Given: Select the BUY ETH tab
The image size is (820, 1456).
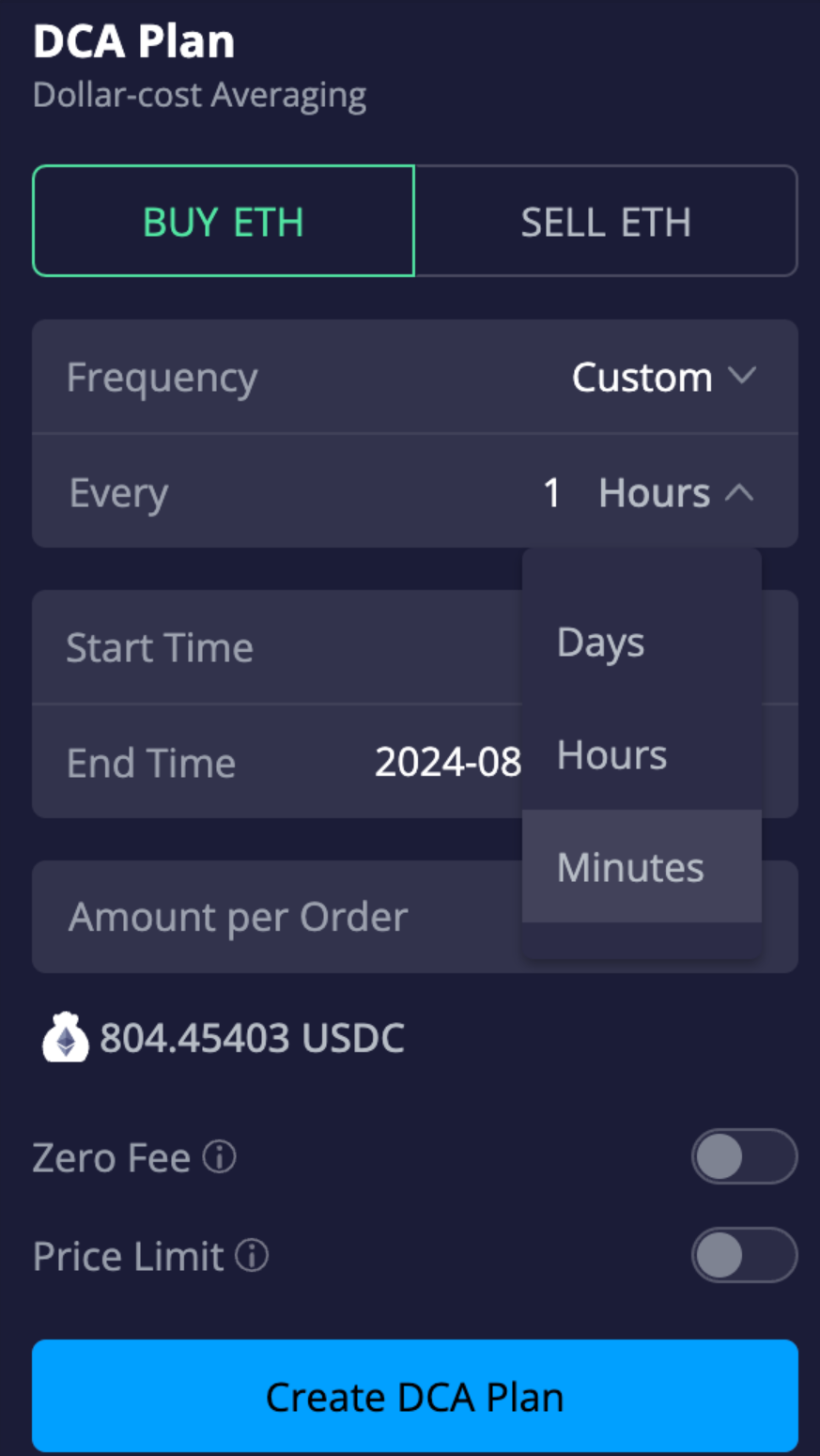Looking at the screenshot, I should pyautogui.click(x=224, y=222).
